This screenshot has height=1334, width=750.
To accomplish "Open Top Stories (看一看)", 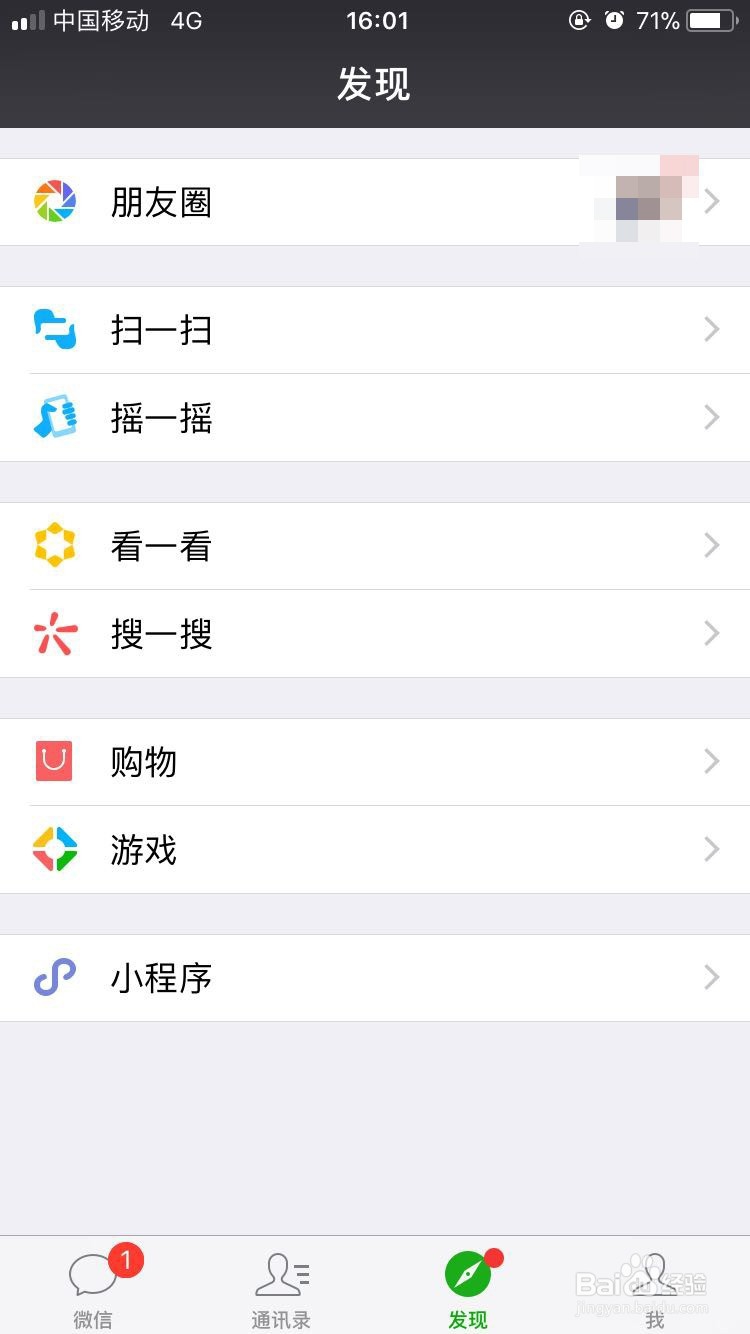I will point(161,545).
